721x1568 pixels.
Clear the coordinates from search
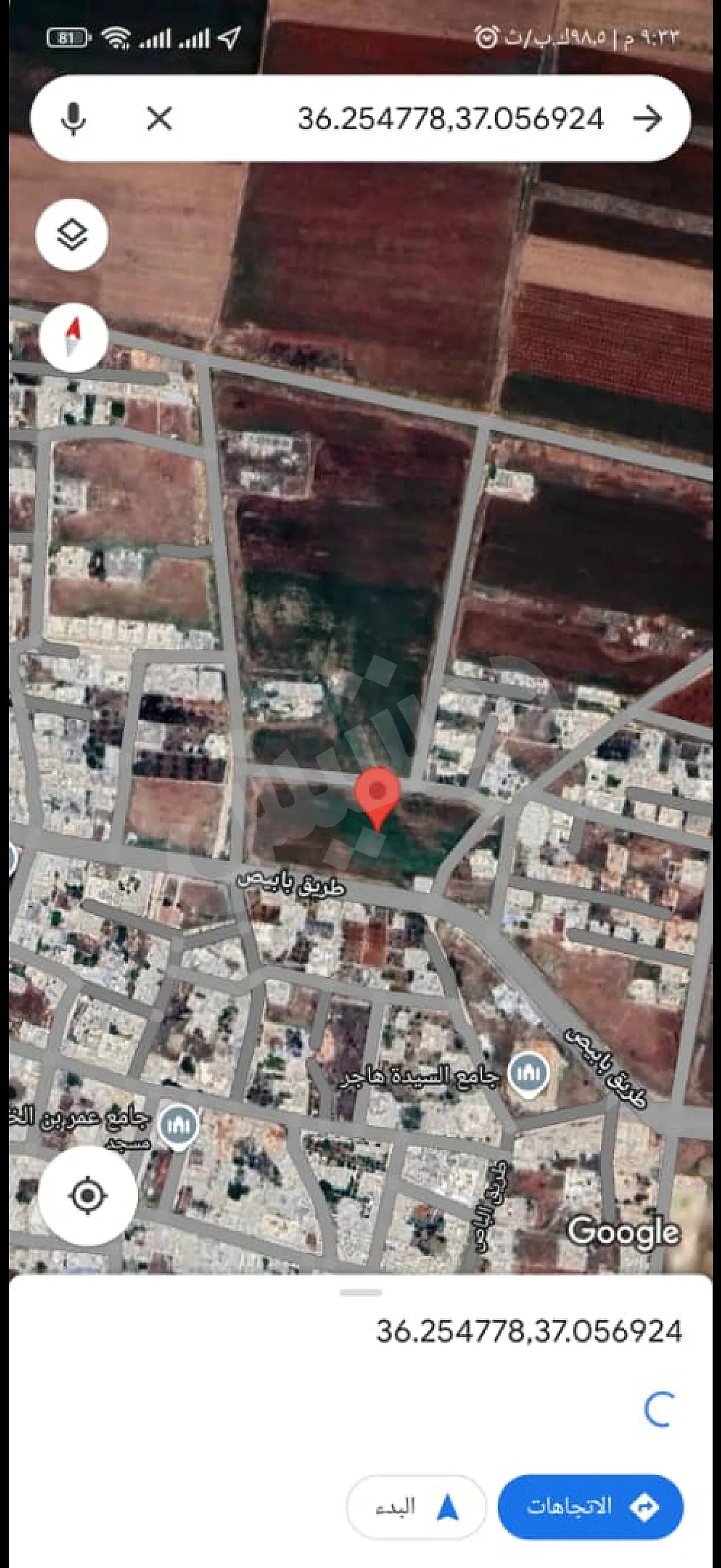point(160,118)
